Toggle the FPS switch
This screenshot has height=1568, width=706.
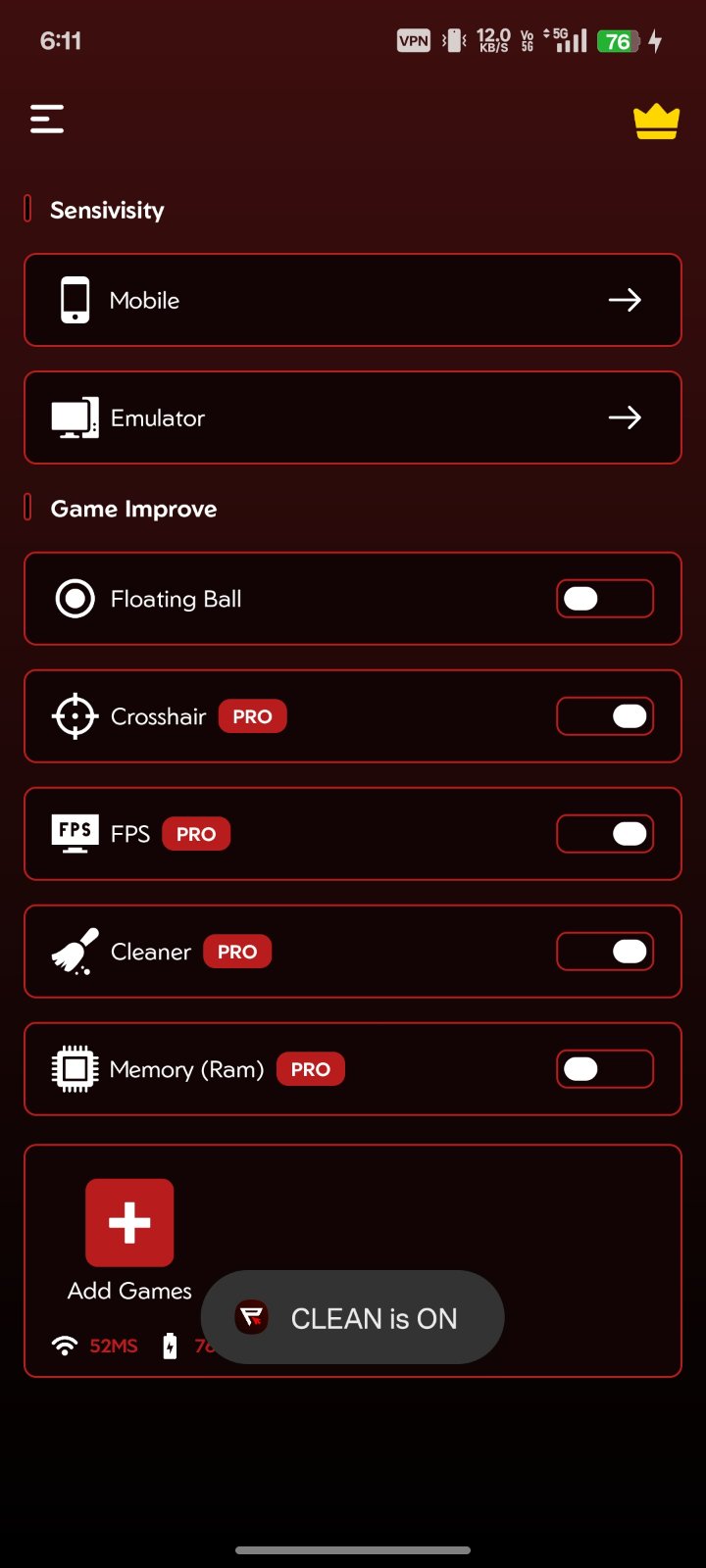604,834
